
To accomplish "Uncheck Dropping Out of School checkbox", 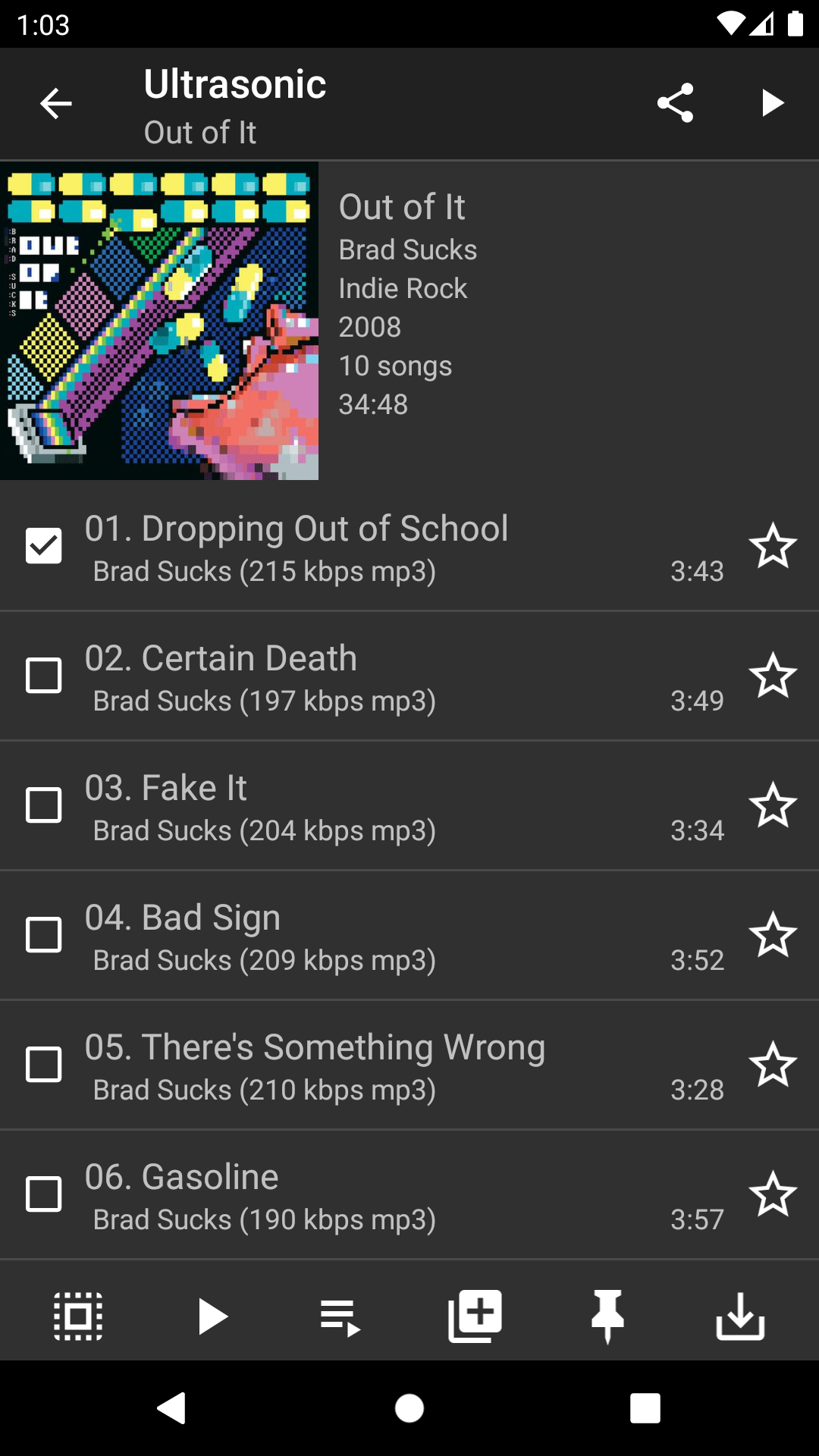I will (44, 546).
